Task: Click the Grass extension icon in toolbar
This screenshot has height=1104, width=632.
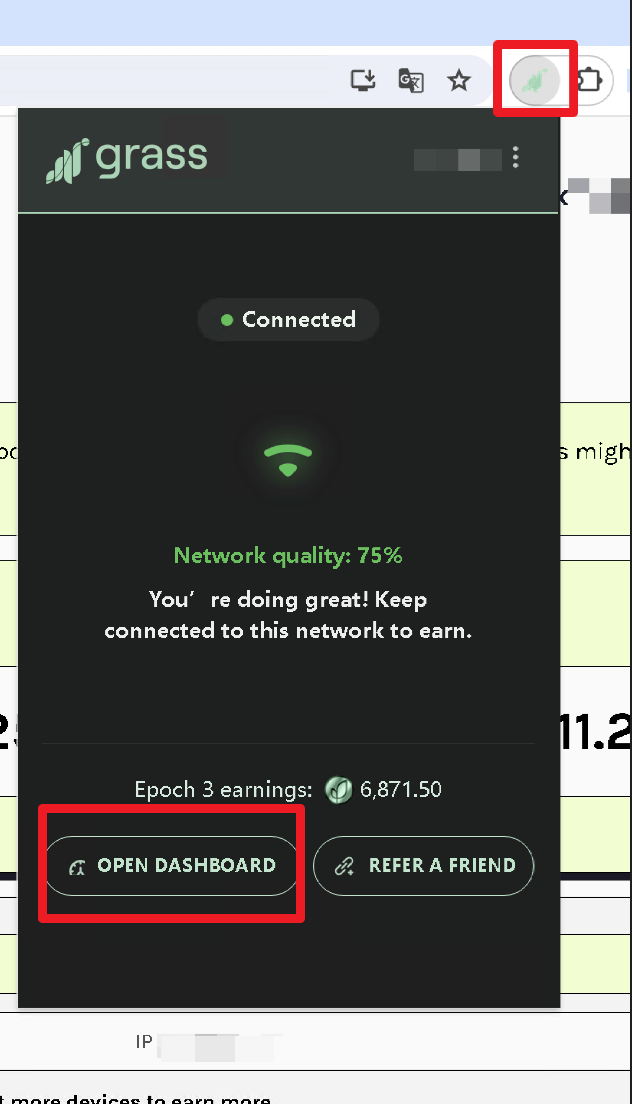Action: pos(534,80)
